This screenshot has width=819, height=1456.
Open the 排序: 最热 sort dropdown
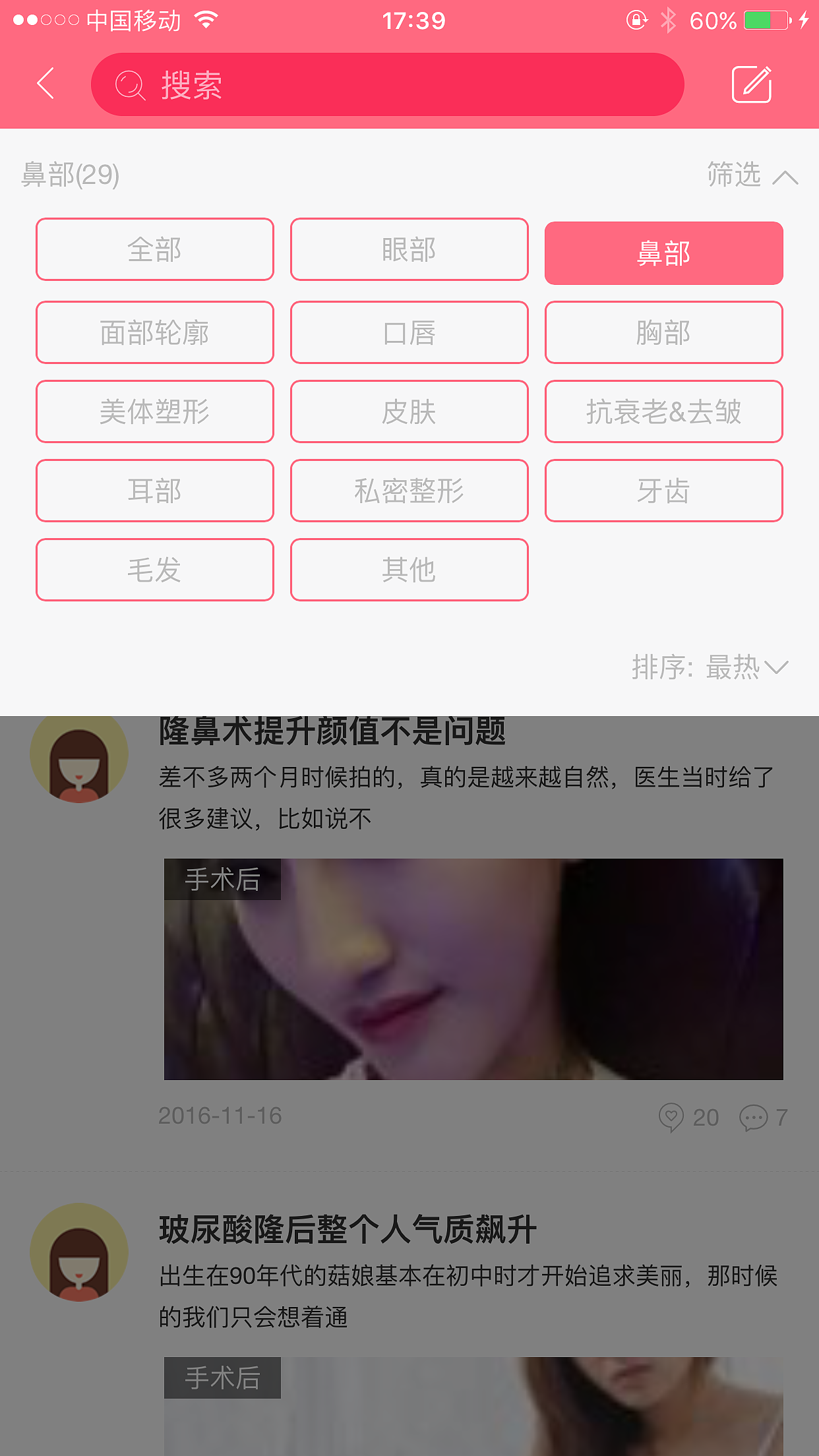[709, 666]
